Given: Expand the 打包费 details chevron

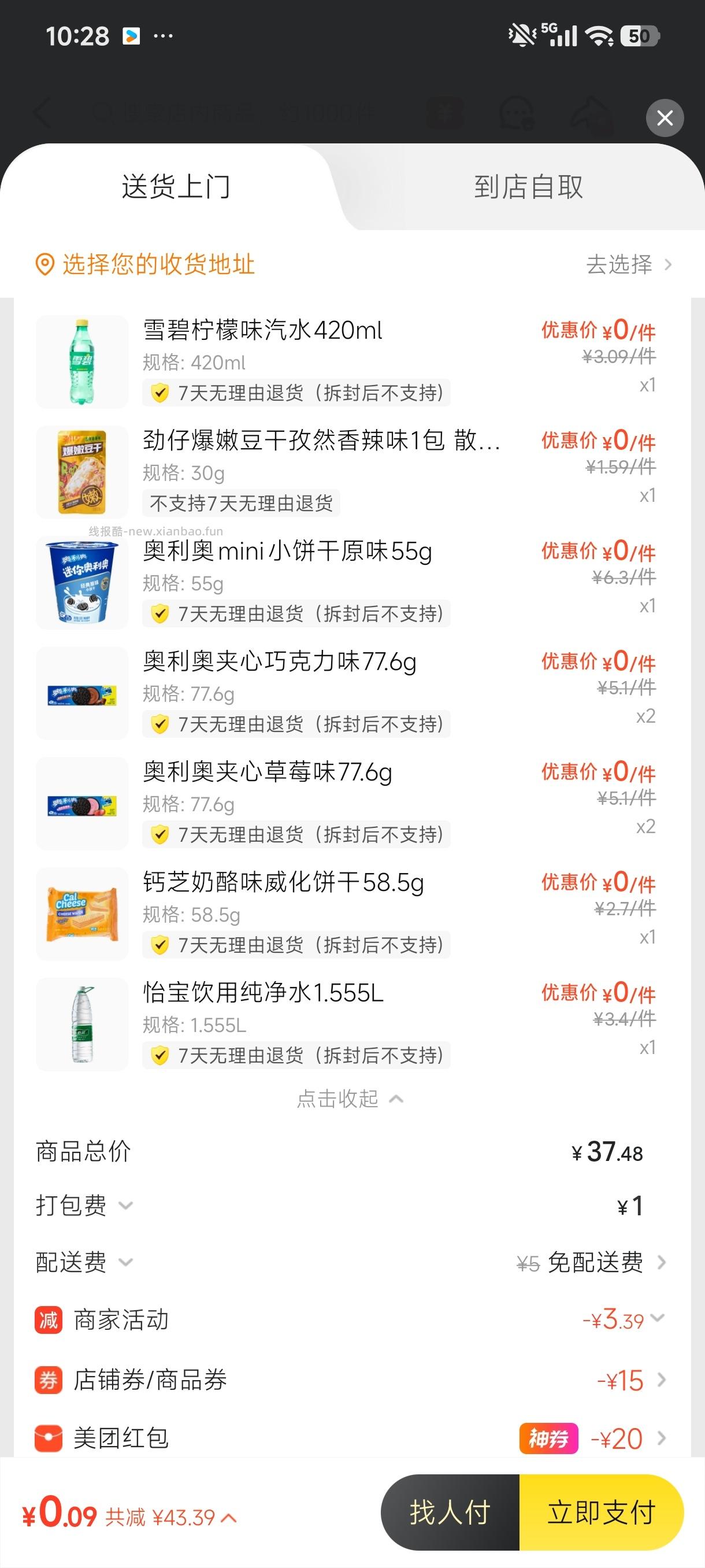Looking at the screenshot, I should tap(126, 1206).
